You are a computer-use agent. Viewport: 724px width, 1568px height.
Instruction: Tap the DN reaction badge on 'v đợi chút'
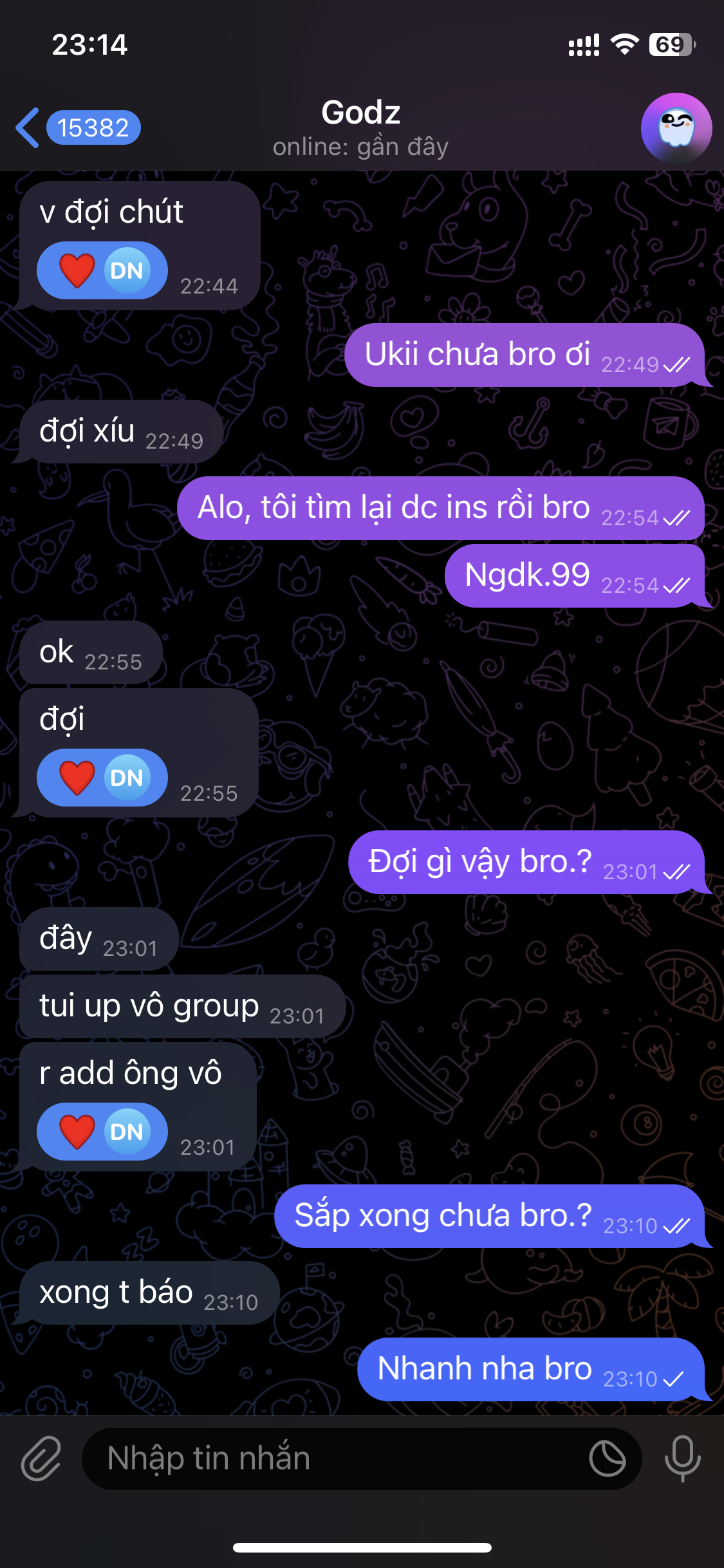pyautogui.click(x=126, y=270)
